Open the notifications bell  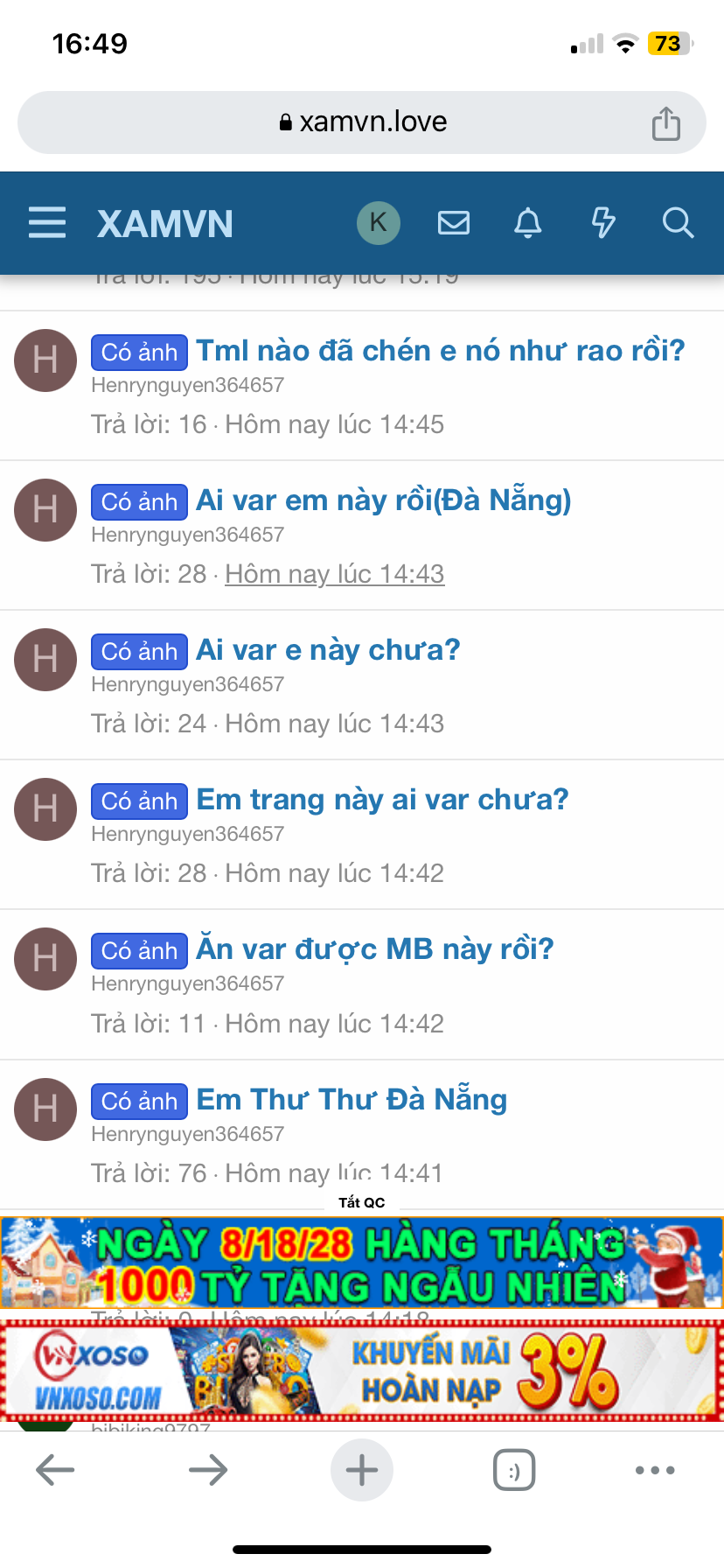click(527, 223)
